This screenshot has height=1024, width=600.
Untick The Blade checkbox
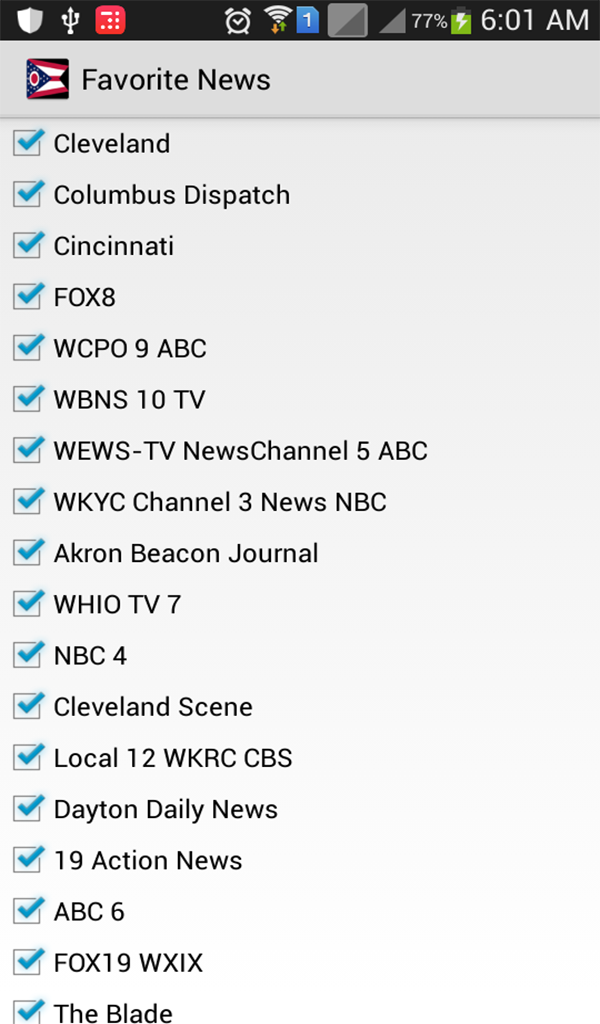(x=28, y=1010)
